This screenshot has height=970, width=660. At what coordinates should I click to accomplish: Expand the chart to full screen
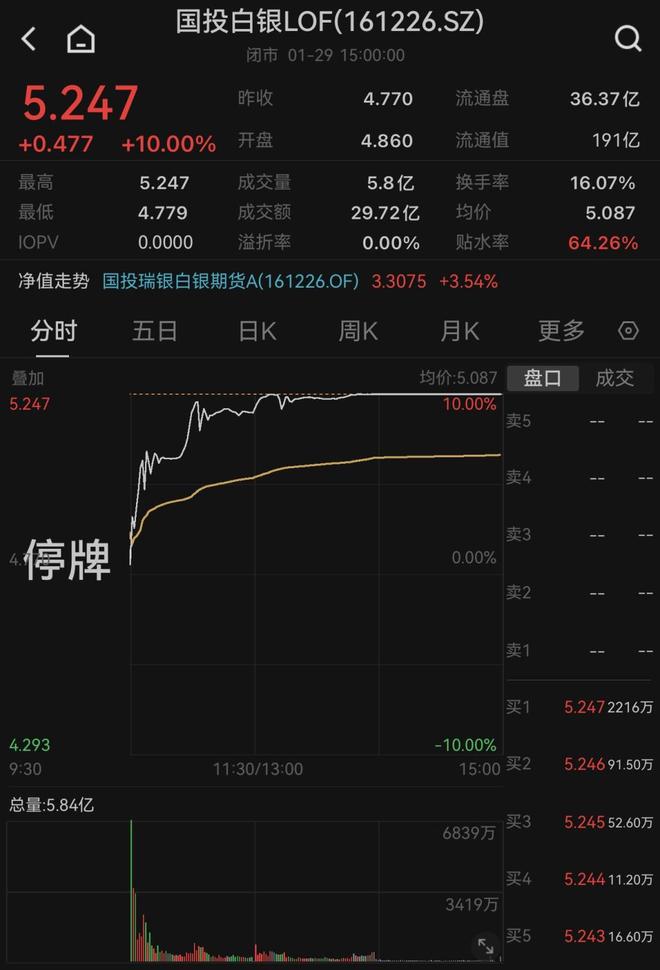pos(485,945)
